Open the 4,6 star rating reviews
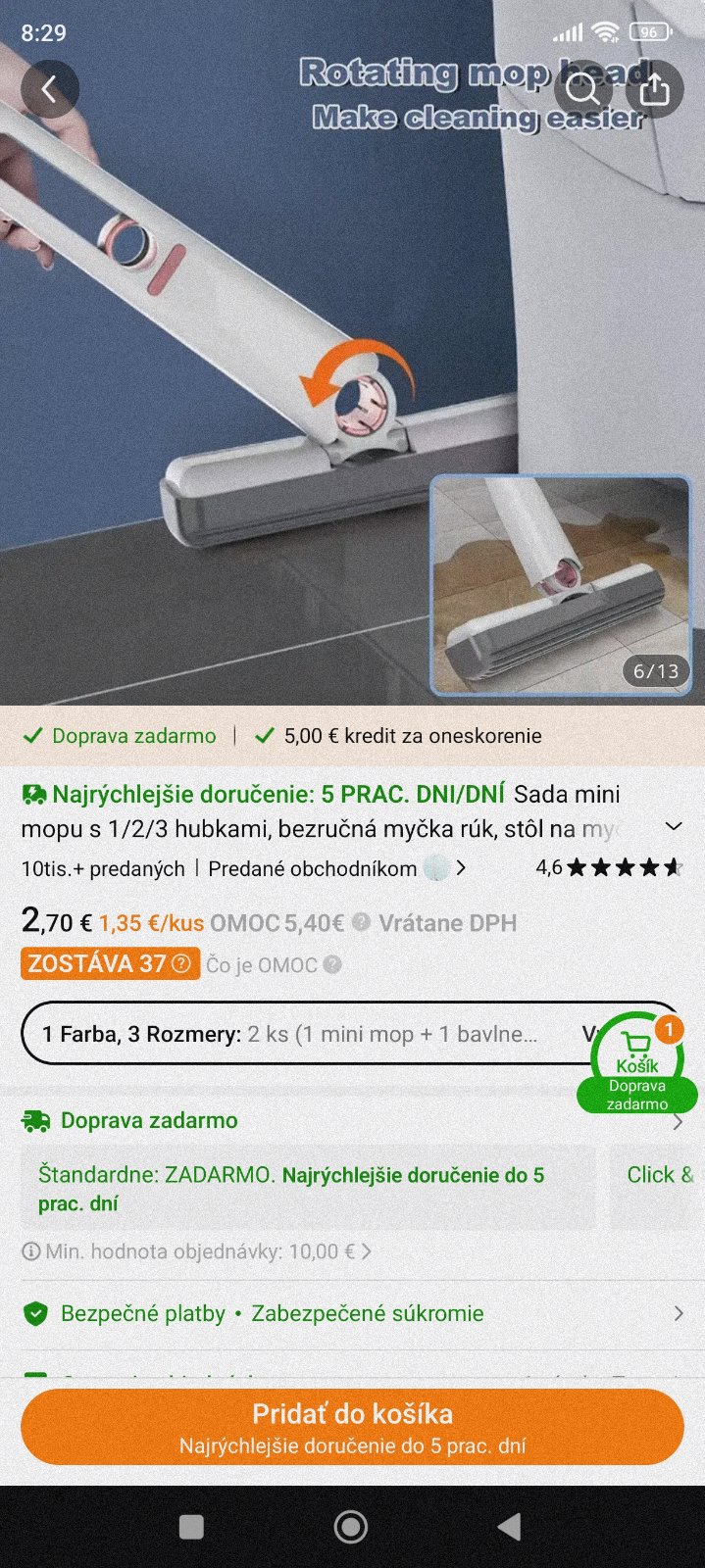Viewport: 705px width, 1568px height. coord(608,867)
